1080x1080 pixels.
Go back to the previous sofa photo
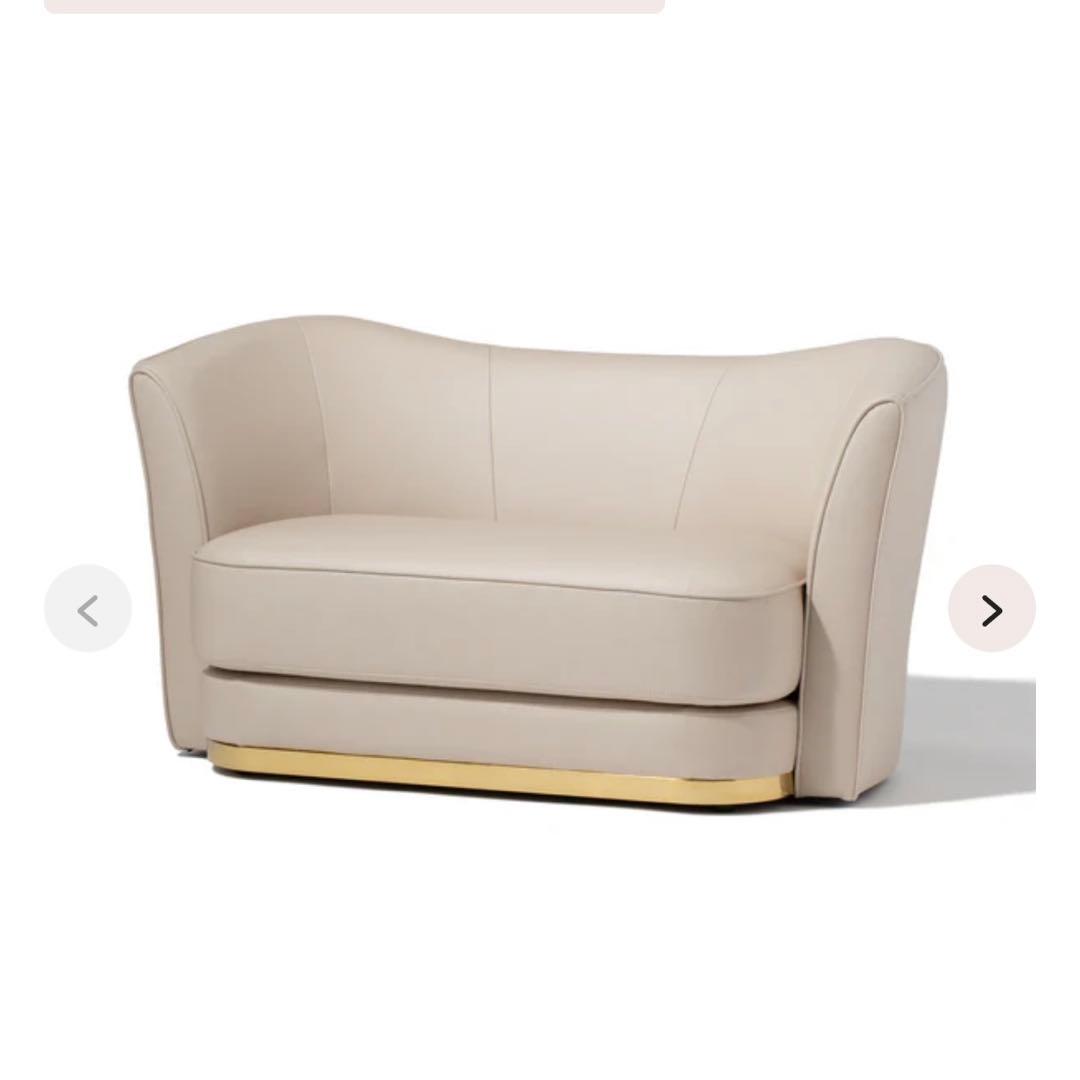[x=88, y=609]
